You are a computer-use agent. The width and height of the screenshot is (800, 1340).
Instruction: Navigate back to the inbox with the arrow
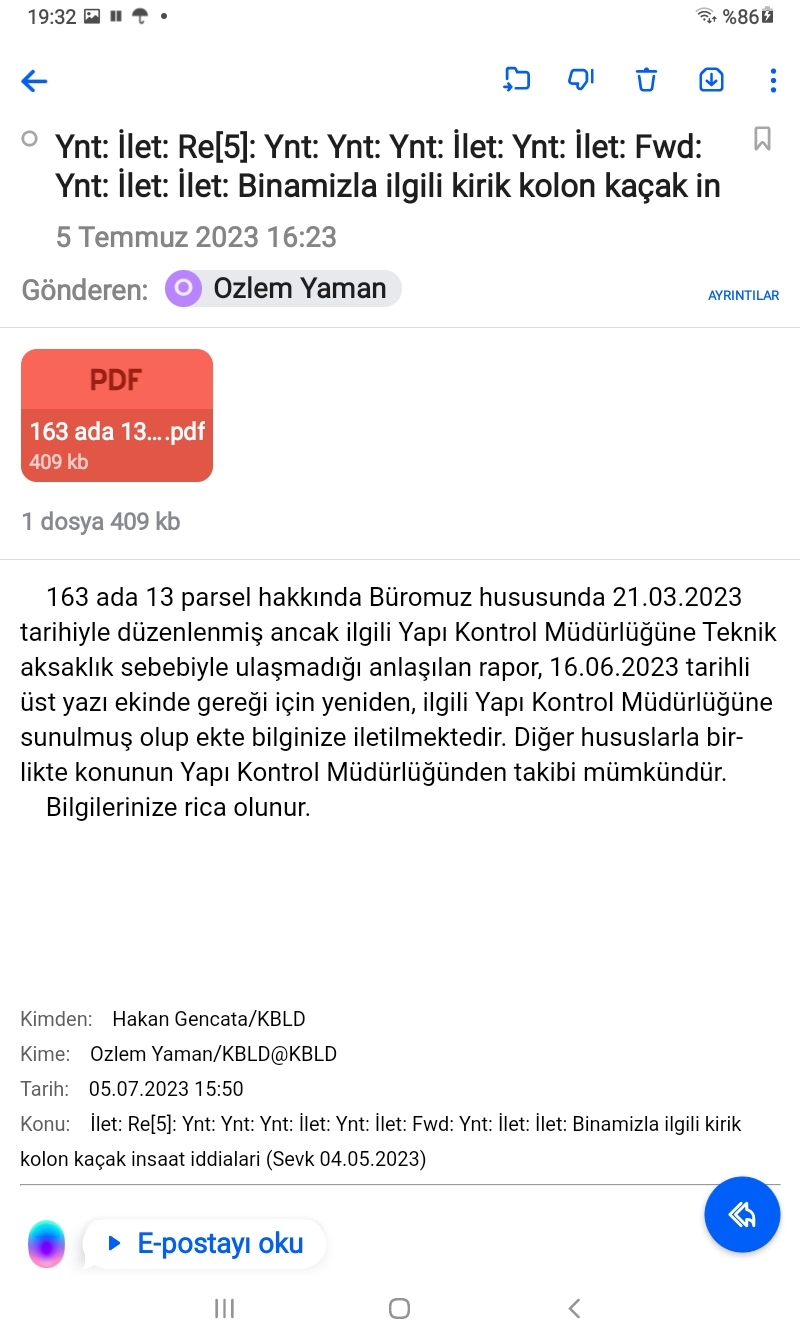(33, 81)
